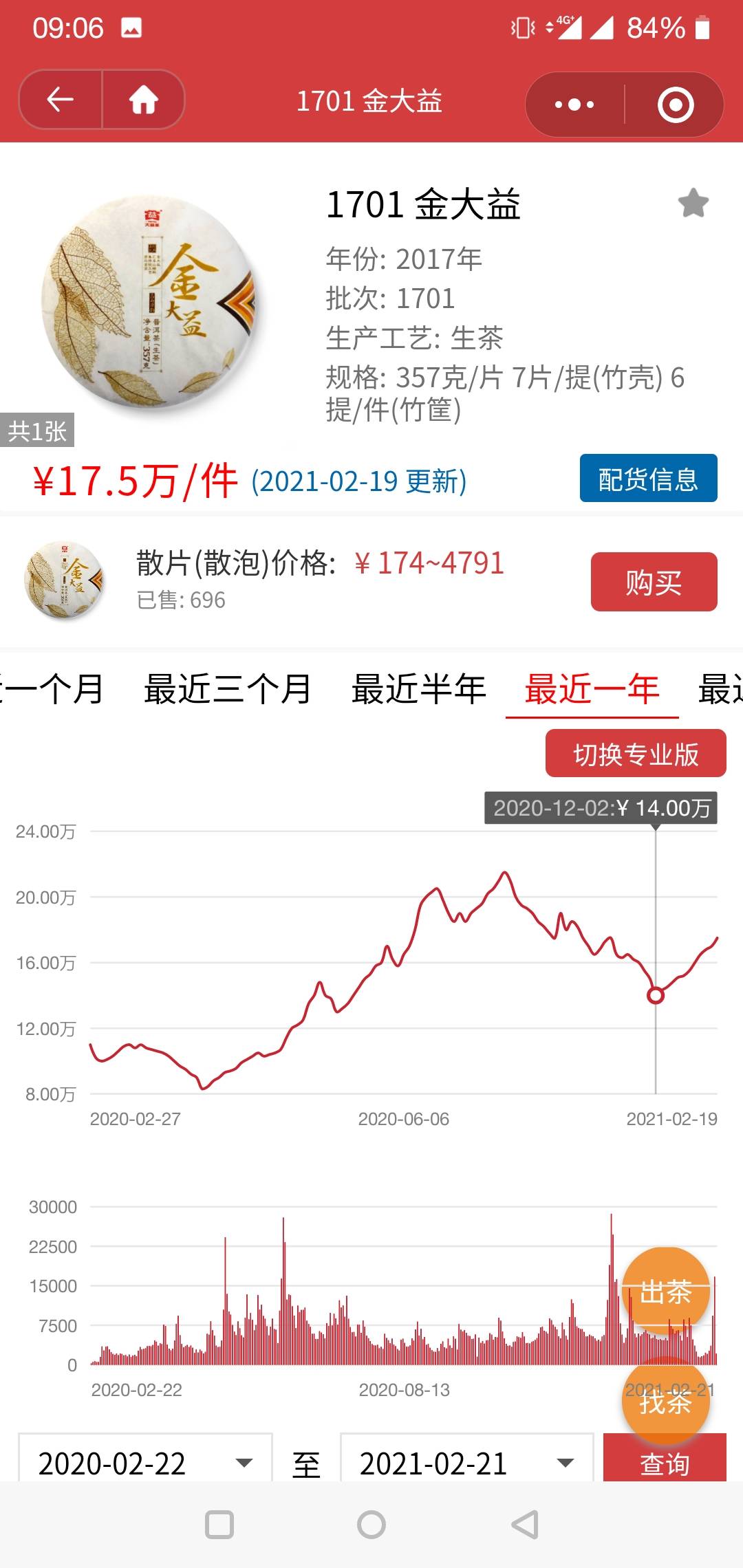
Task: Tap the 配货信息 button
Action: click(648, 479)
